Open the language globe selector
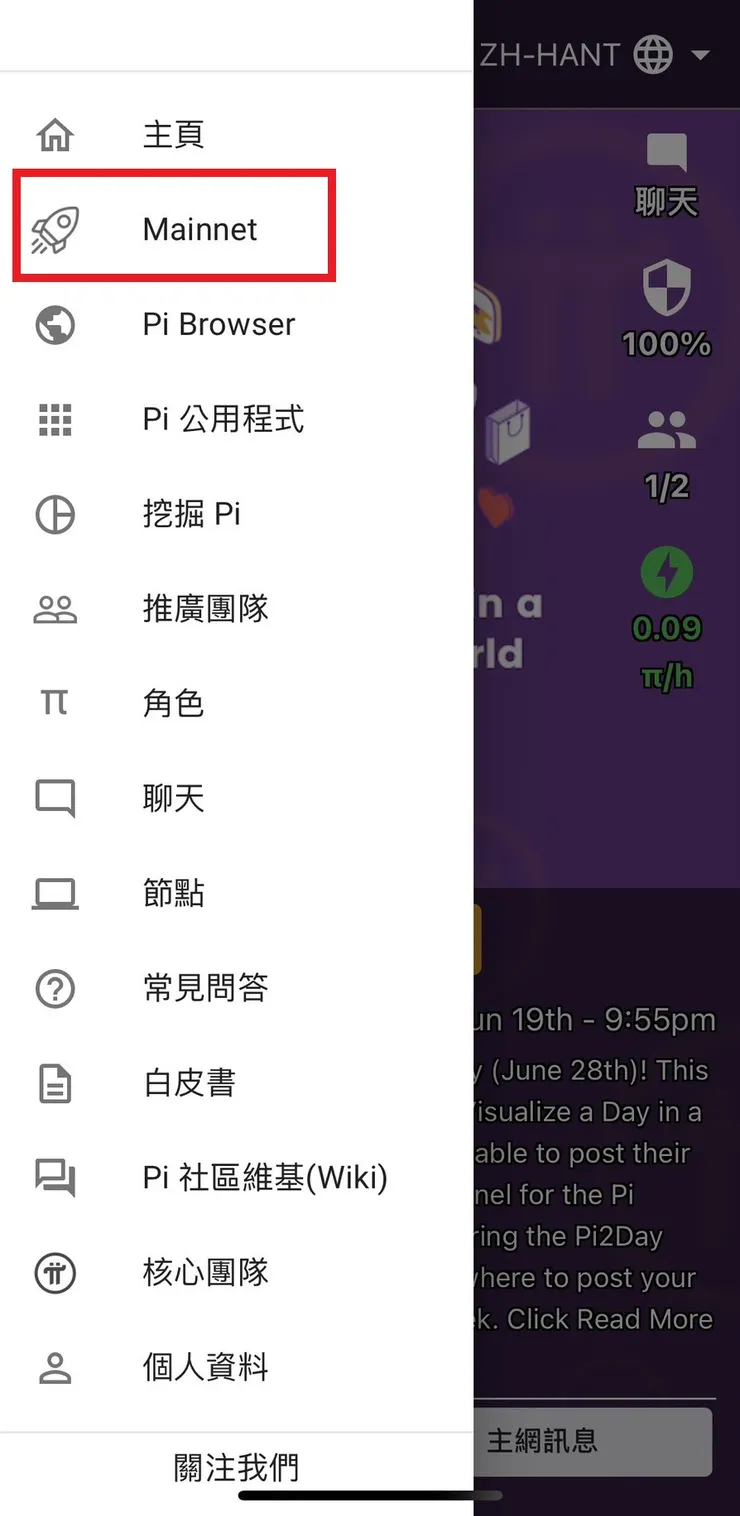The height and width of the screenshot is (1516, 740). click(x=653, y=55)
